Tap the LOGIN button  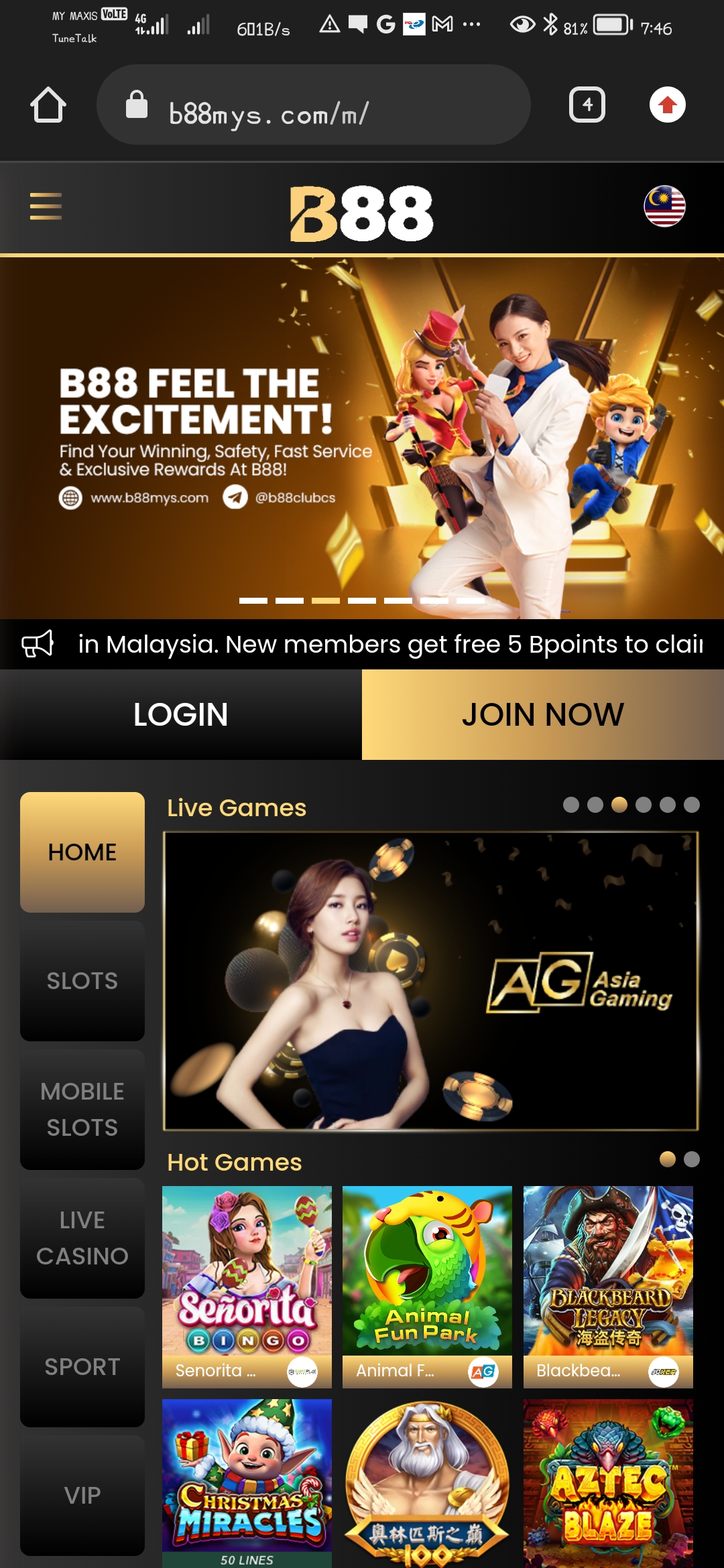coord(180,714)
